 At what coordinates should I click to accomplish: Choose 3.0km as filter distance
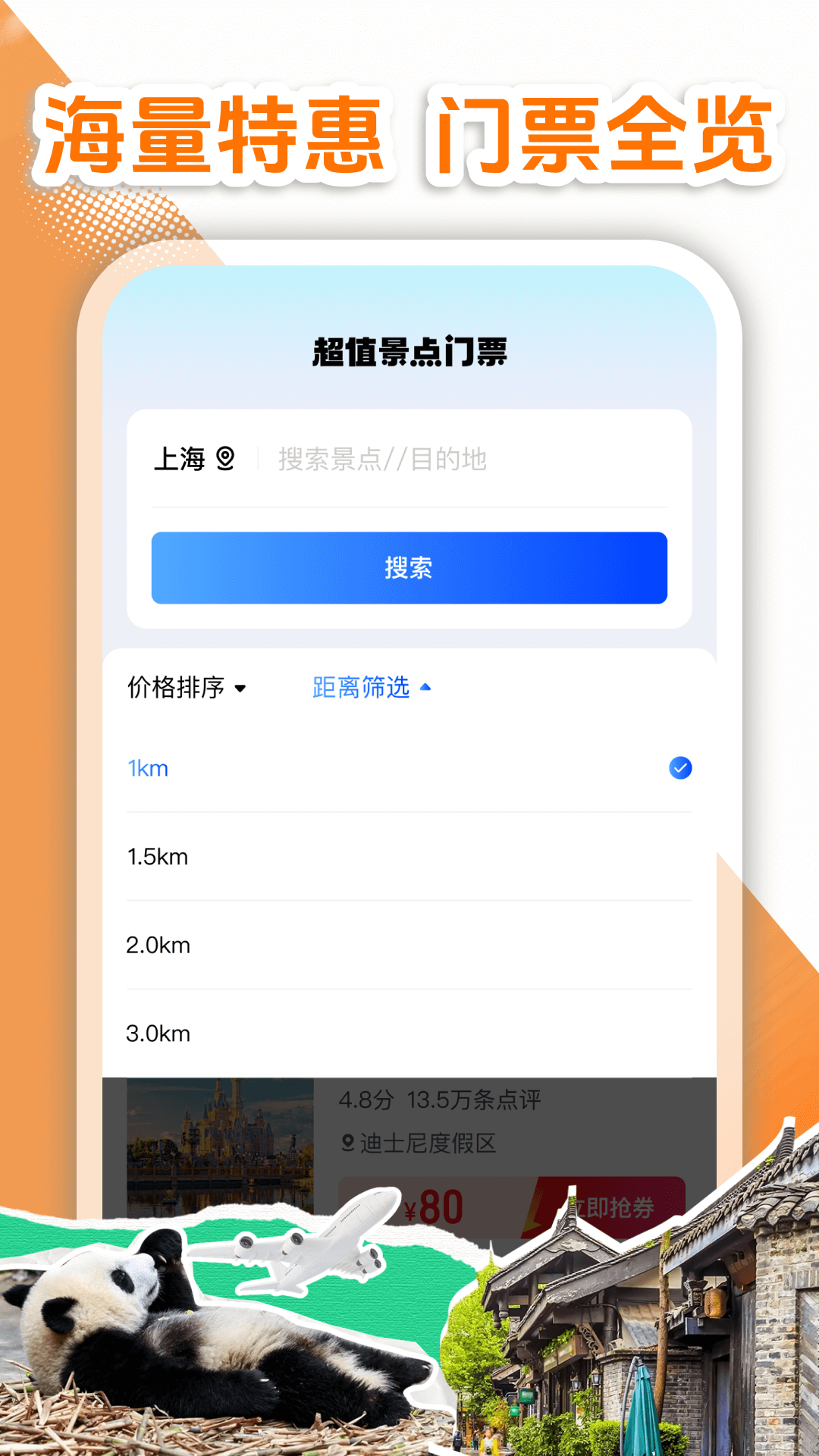pyautogui.click(x=159, y=1033)
